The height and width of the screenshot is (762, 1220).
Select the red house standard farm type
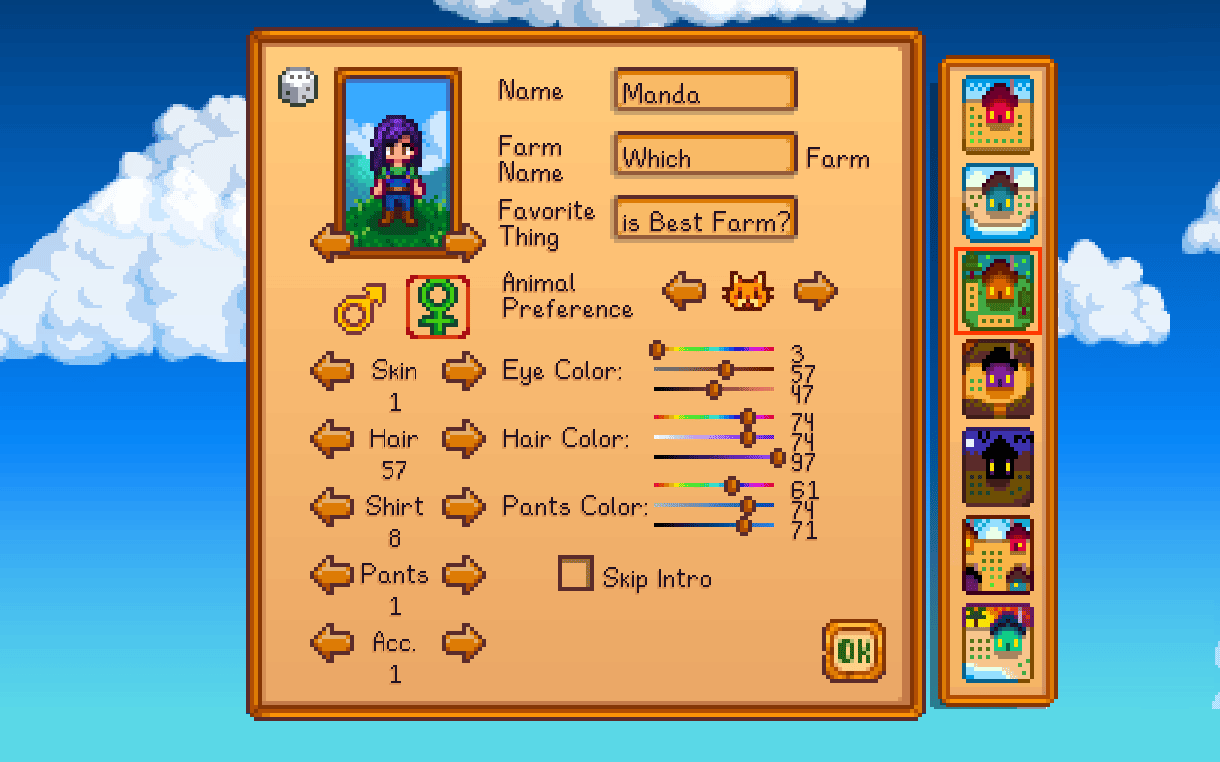tap(998, 114)
